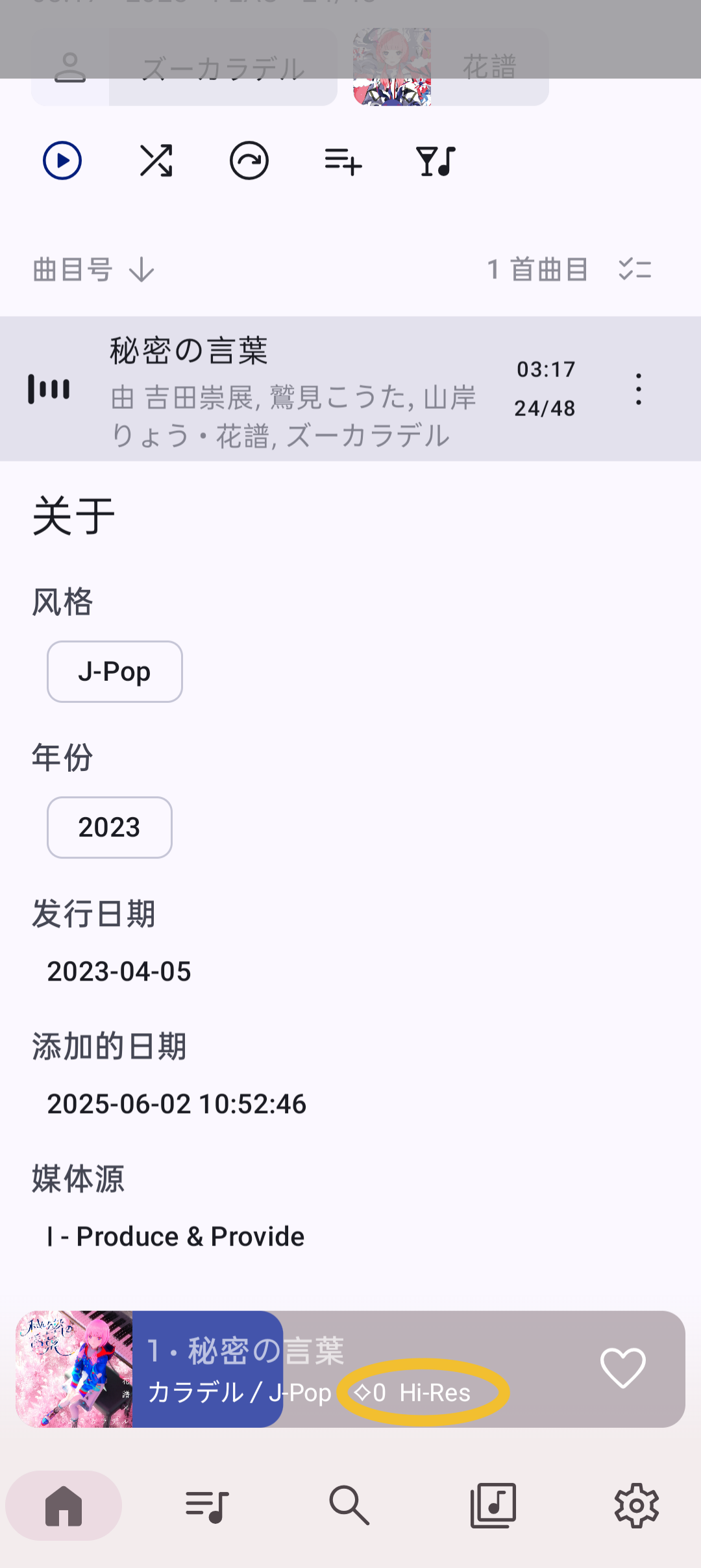The width and height of the screenshot is (701, 1568).
Task: Switch to the play queue tab
Action: (207, 1506)
